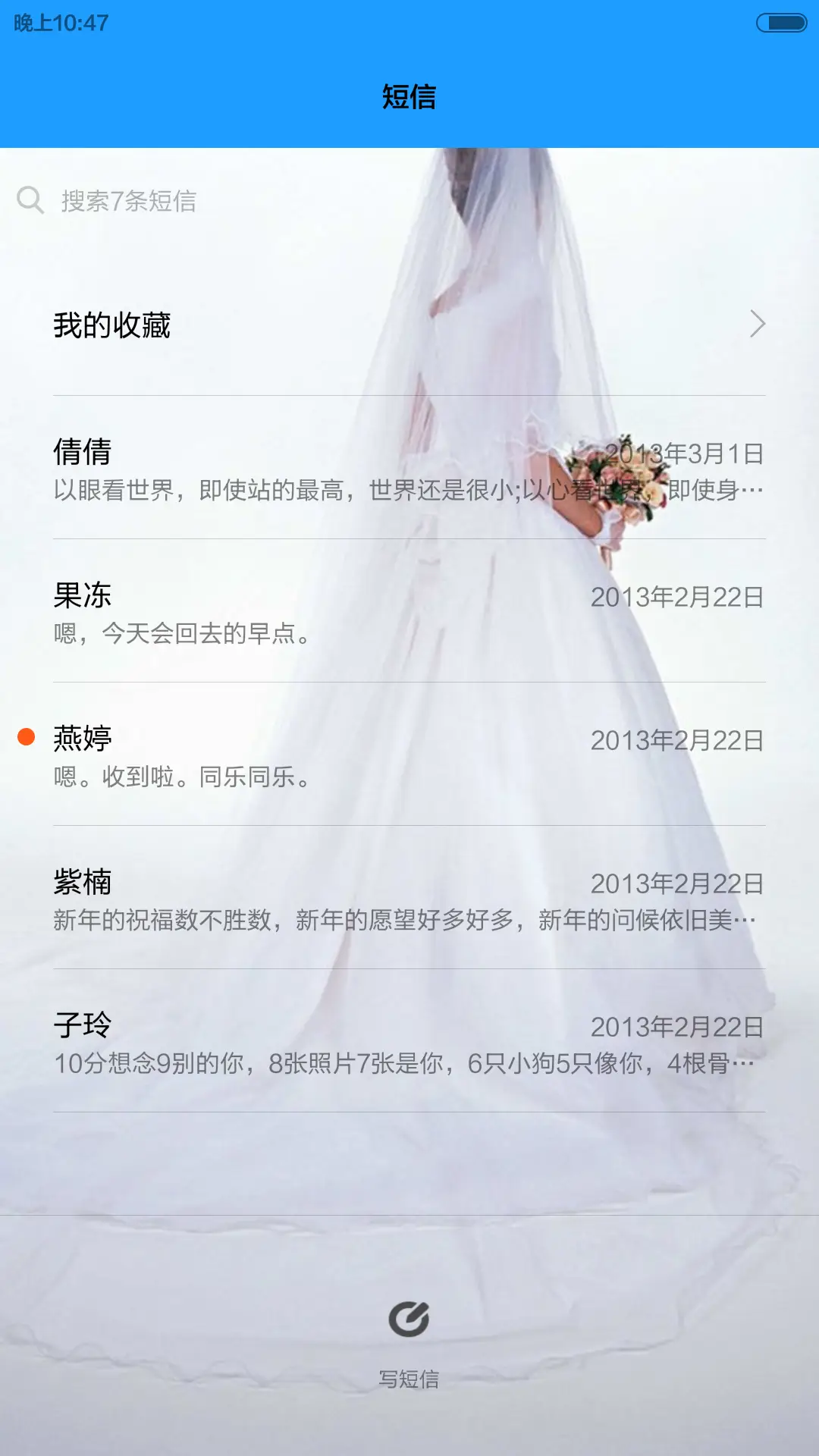Image resolution: width=819 pixels, height=1456 pixels.
Task: Open 我的收藏 favorites entry
Action: point(114,325)
